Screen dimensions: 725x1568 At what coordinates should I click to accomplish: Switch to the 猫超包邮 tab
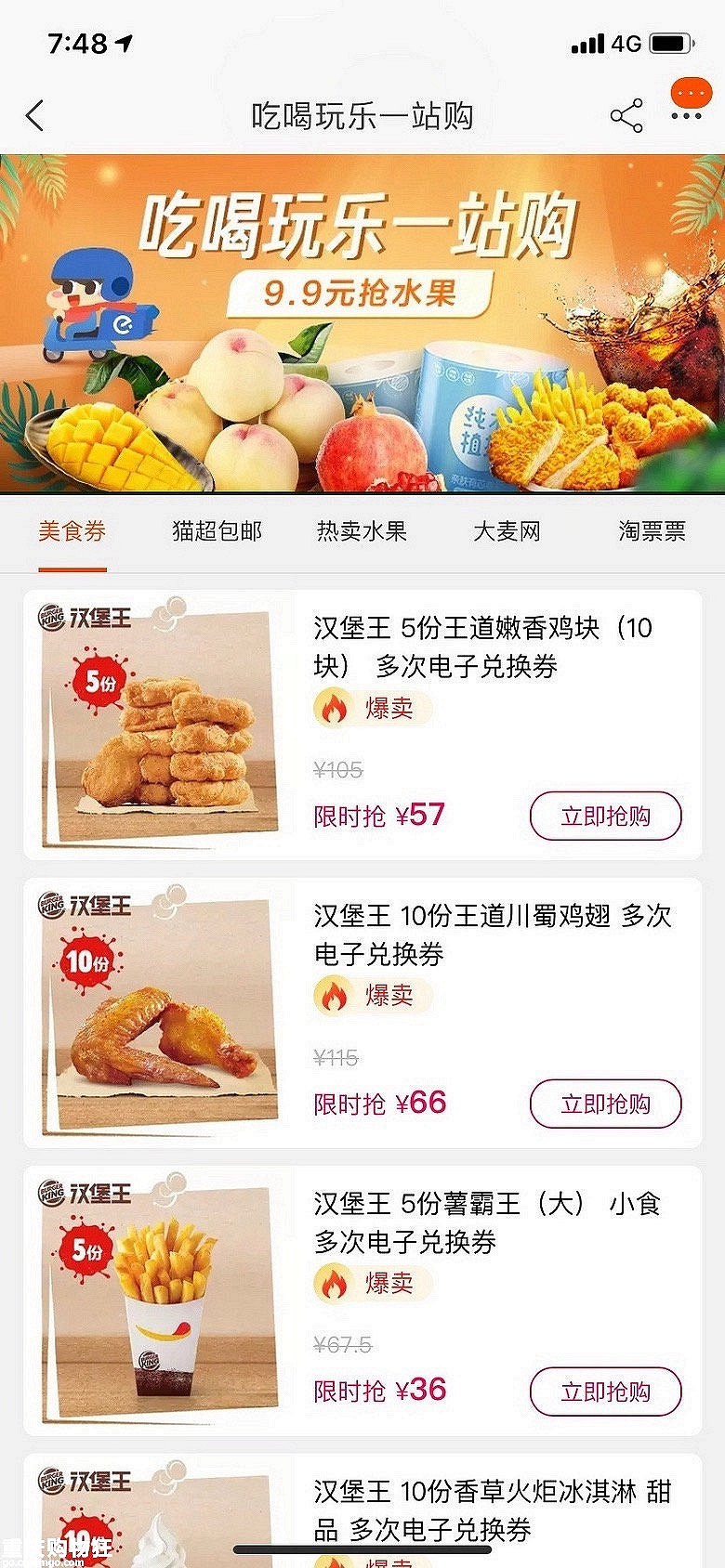[x=217, y=531]
